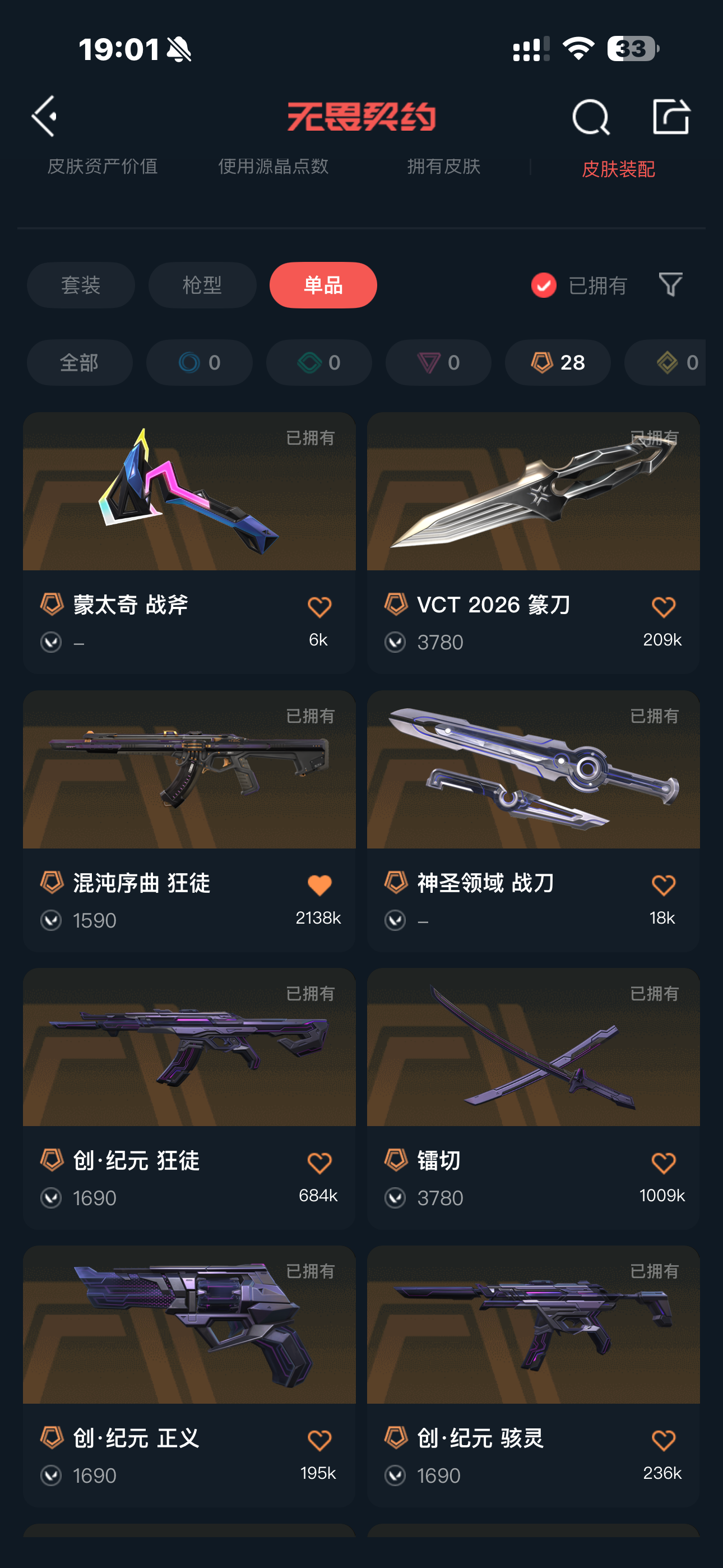Unlike the 混沌序曲 狂徒 skin
This screenshot has width=723, height=1568.
click(x=319, y=885)
